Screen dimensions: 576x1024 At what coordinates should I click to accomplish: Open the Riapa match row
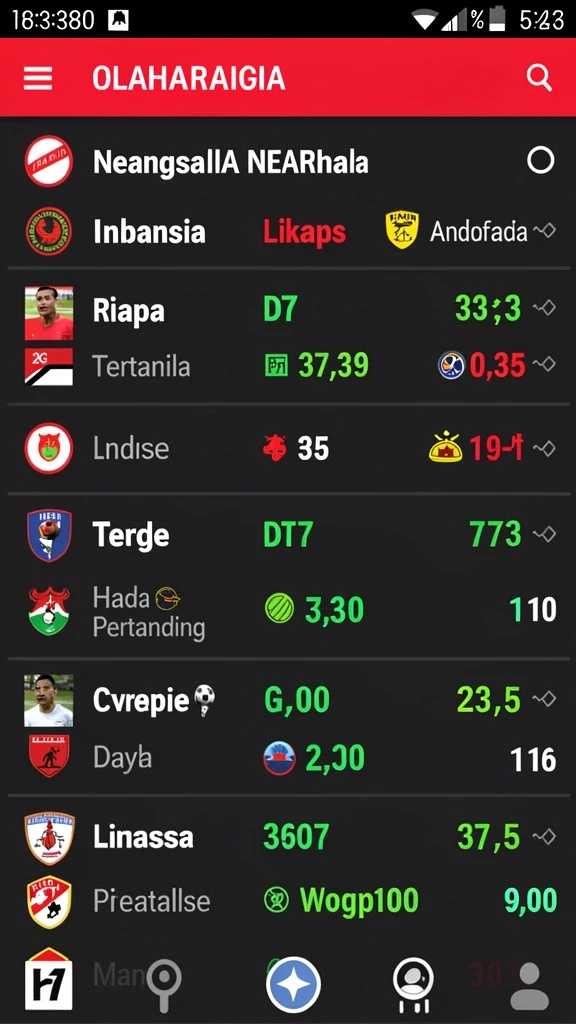[288, 310]
